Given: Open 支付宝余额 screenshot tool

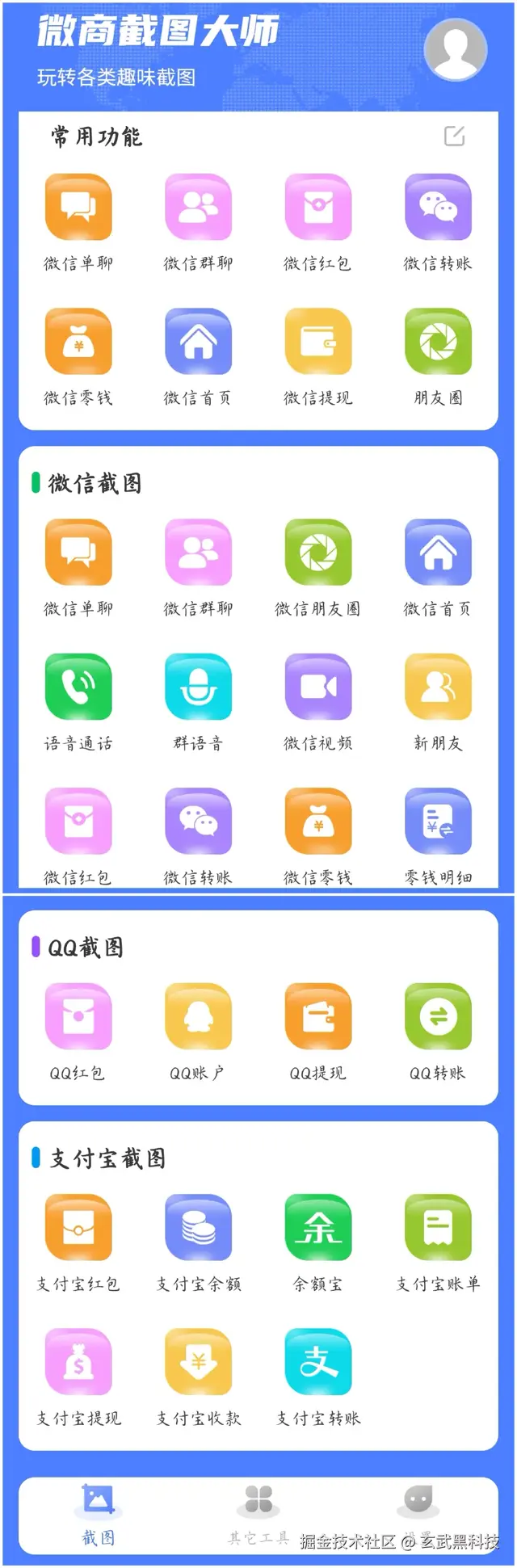Looking at the screenshot, I should point(198,1228).
